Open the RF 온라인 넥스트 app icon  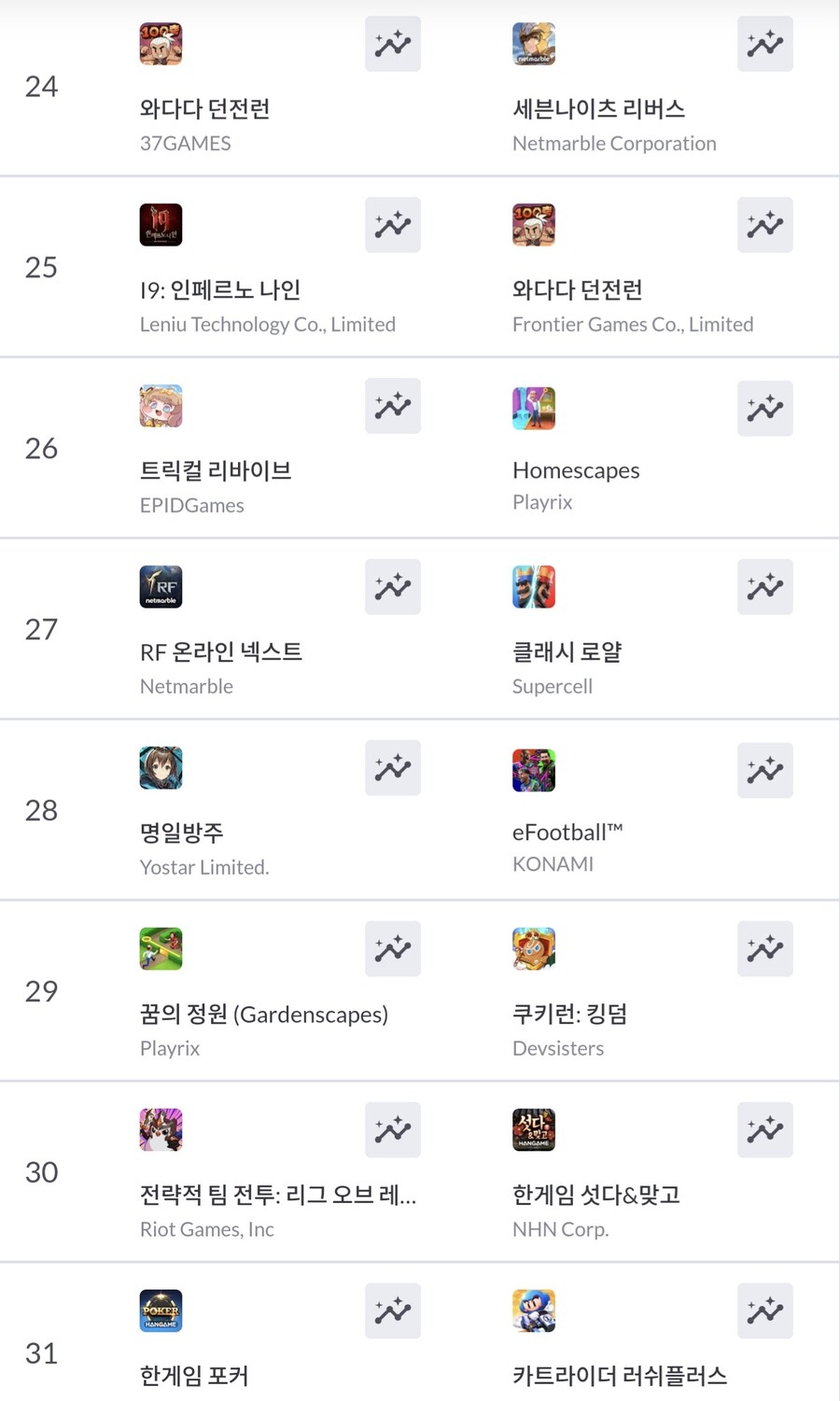point(161,587)
